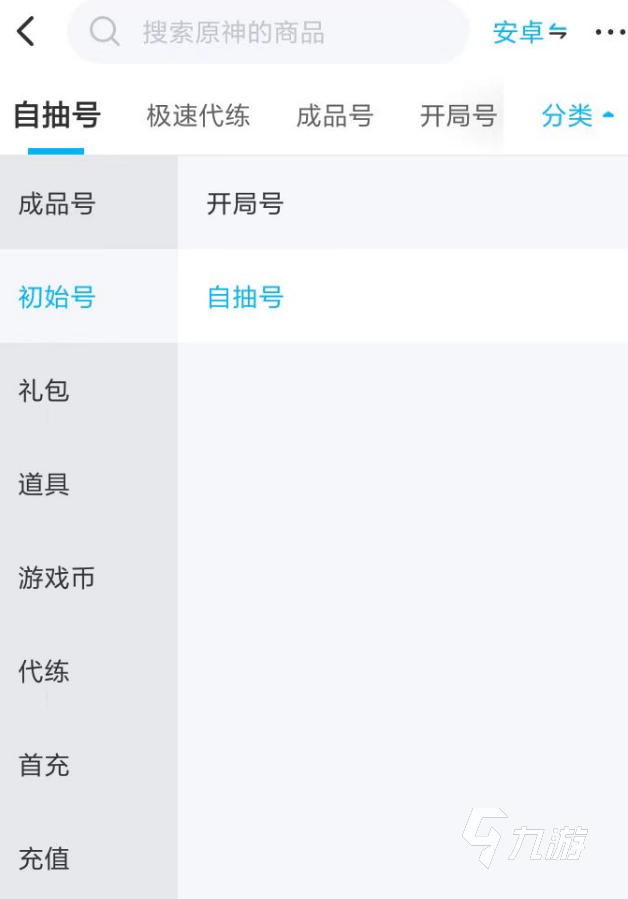Screen dimensions: 628x899
Task: Open the 首充 category
Action: [44, 765]
